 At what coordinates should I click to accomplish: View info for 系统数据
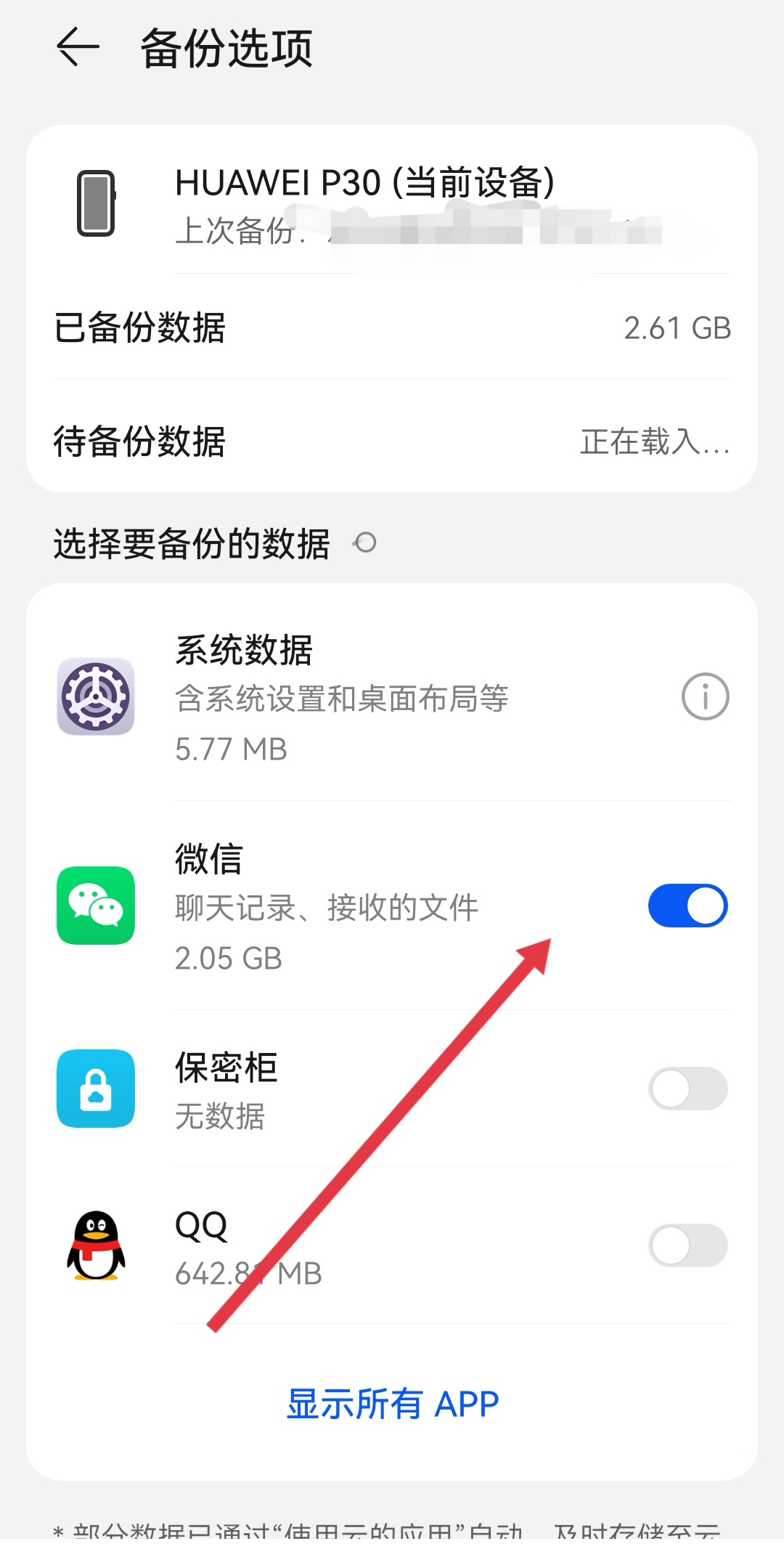coord(705,696)
